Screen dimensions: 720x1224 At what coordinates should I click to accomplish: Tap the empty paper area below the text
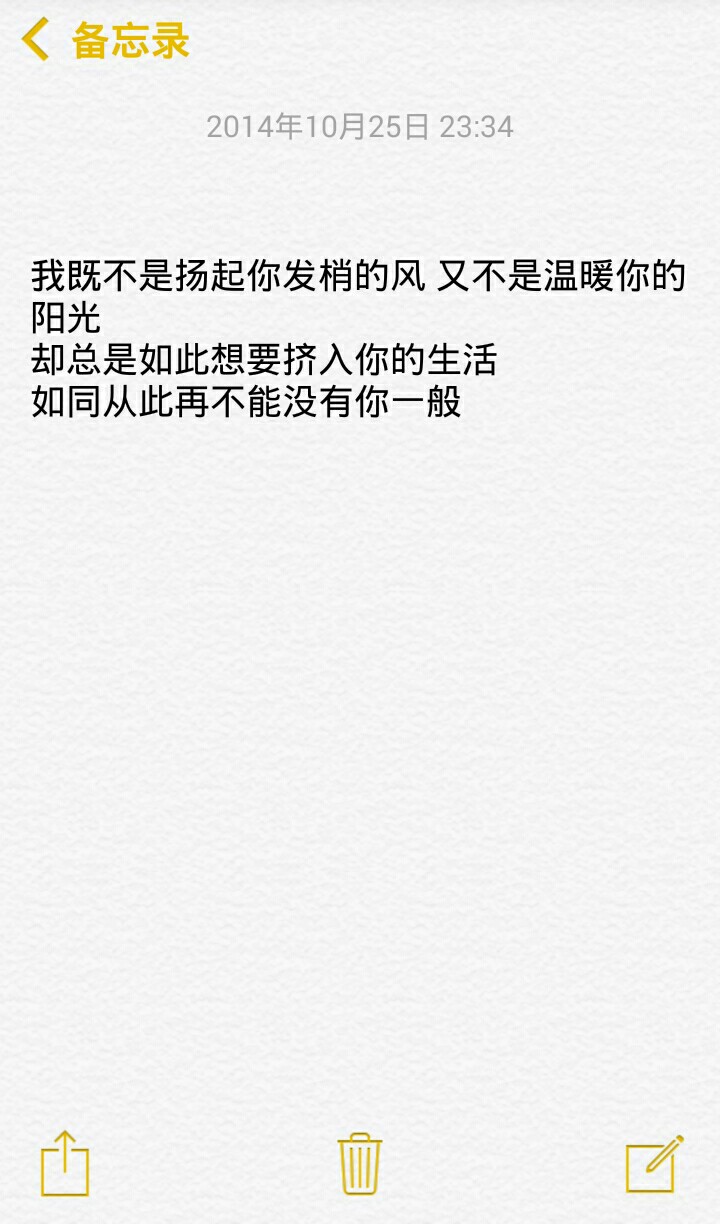tap(360, 700)
